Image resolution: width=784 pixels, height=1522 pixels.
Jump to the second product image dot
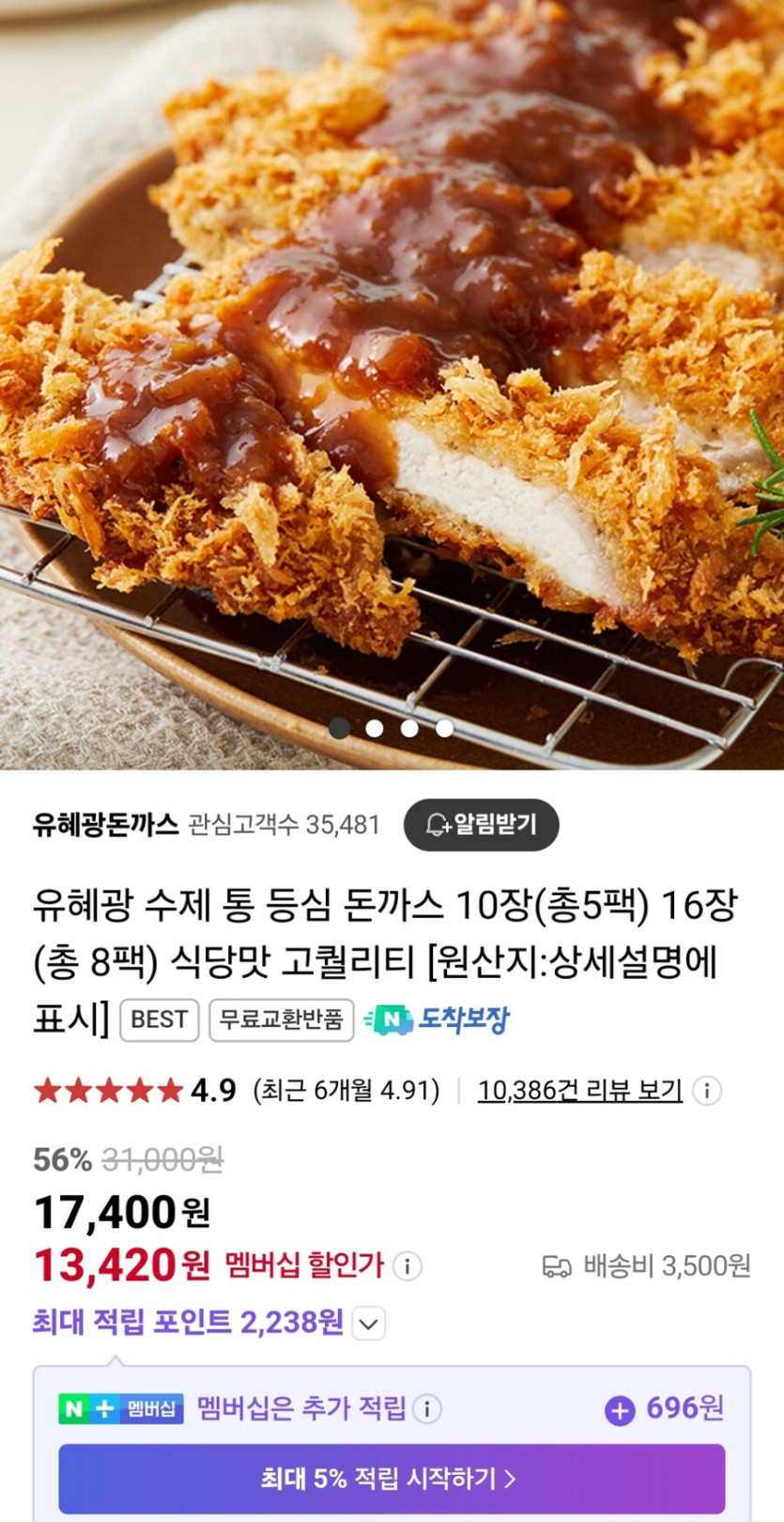(x=375, y=728)
